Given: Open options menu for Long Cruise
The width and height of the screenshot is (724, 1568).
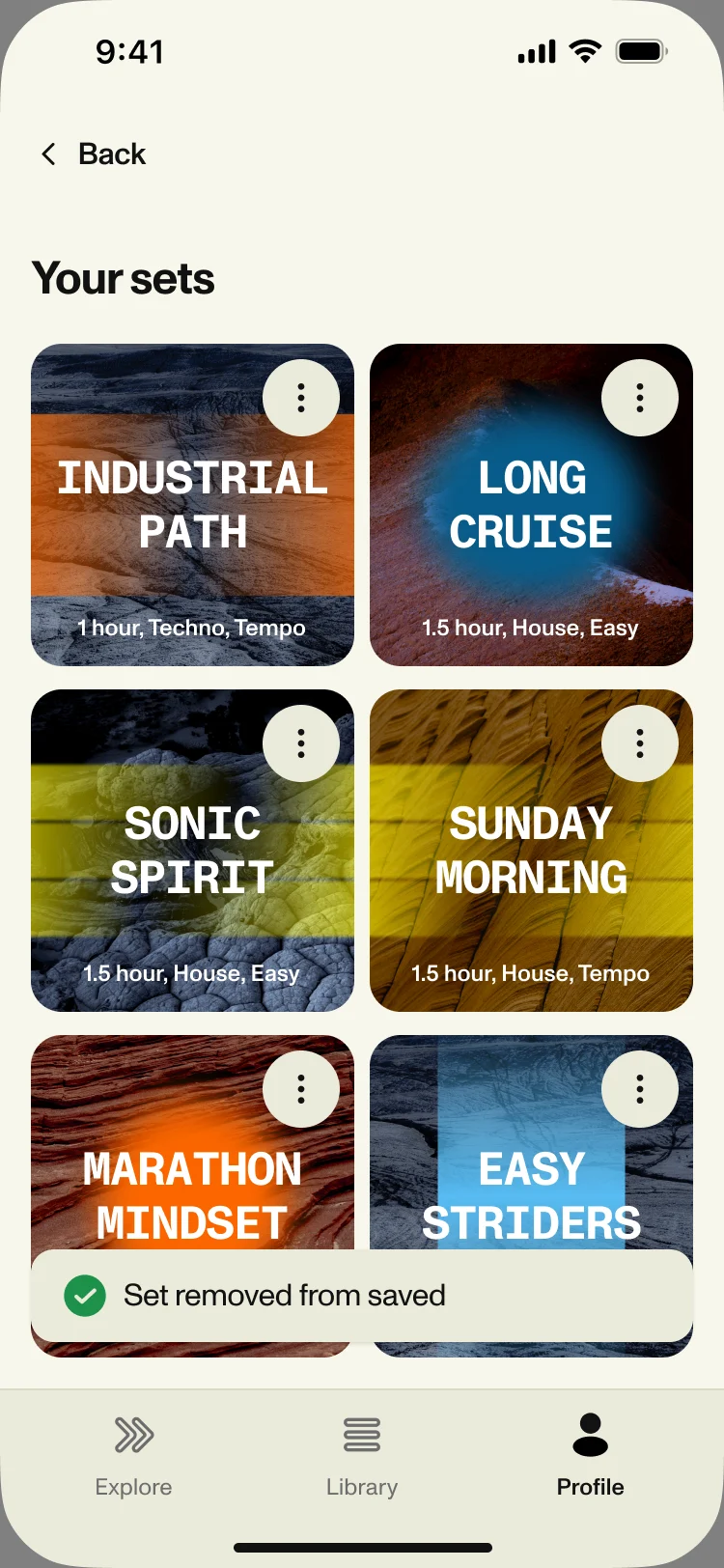Looking at the screenshot, I should click(x=640, y=398).
